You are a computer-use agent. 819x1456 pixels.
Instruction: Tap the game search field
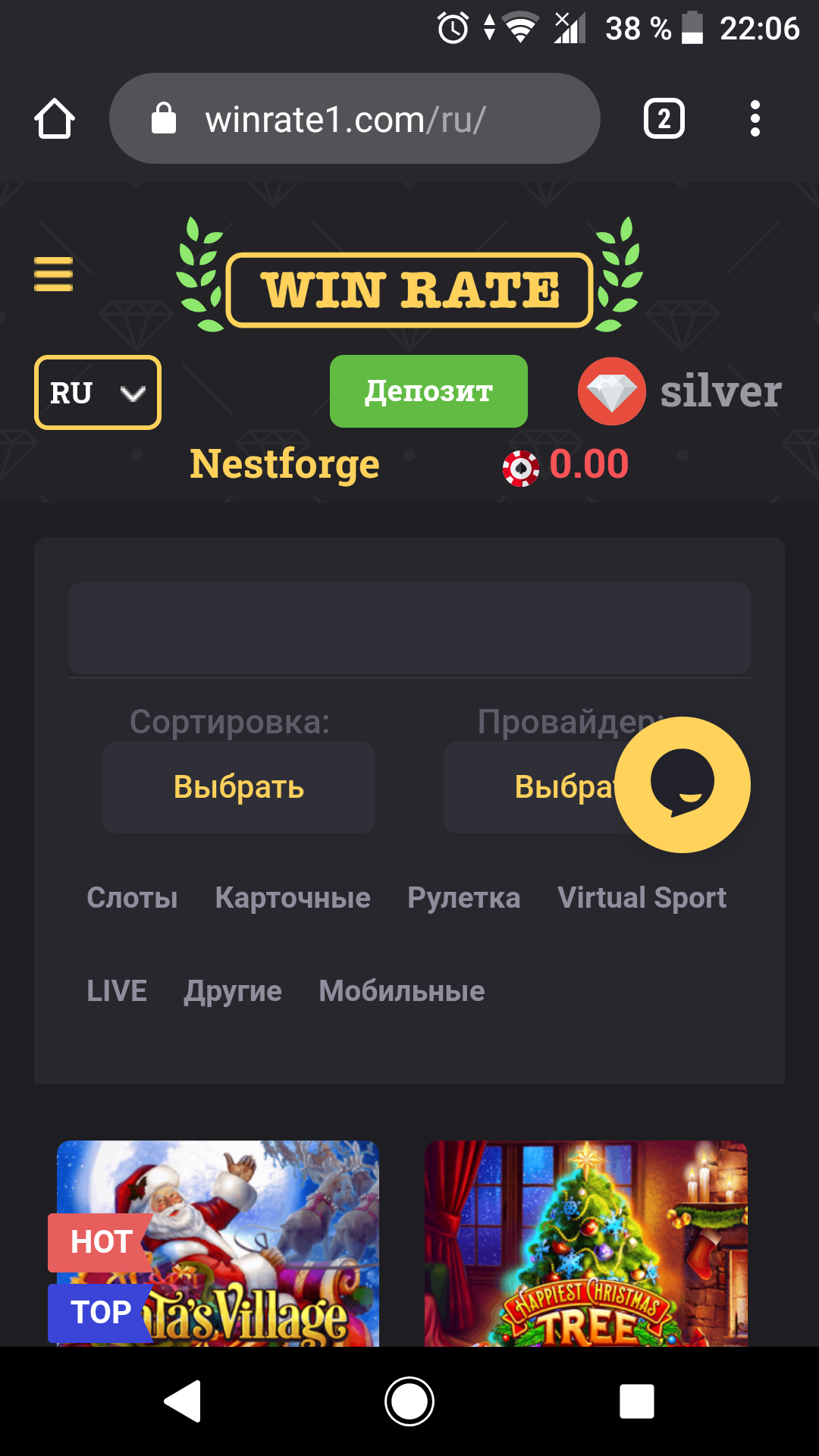(x=409, y=628)
